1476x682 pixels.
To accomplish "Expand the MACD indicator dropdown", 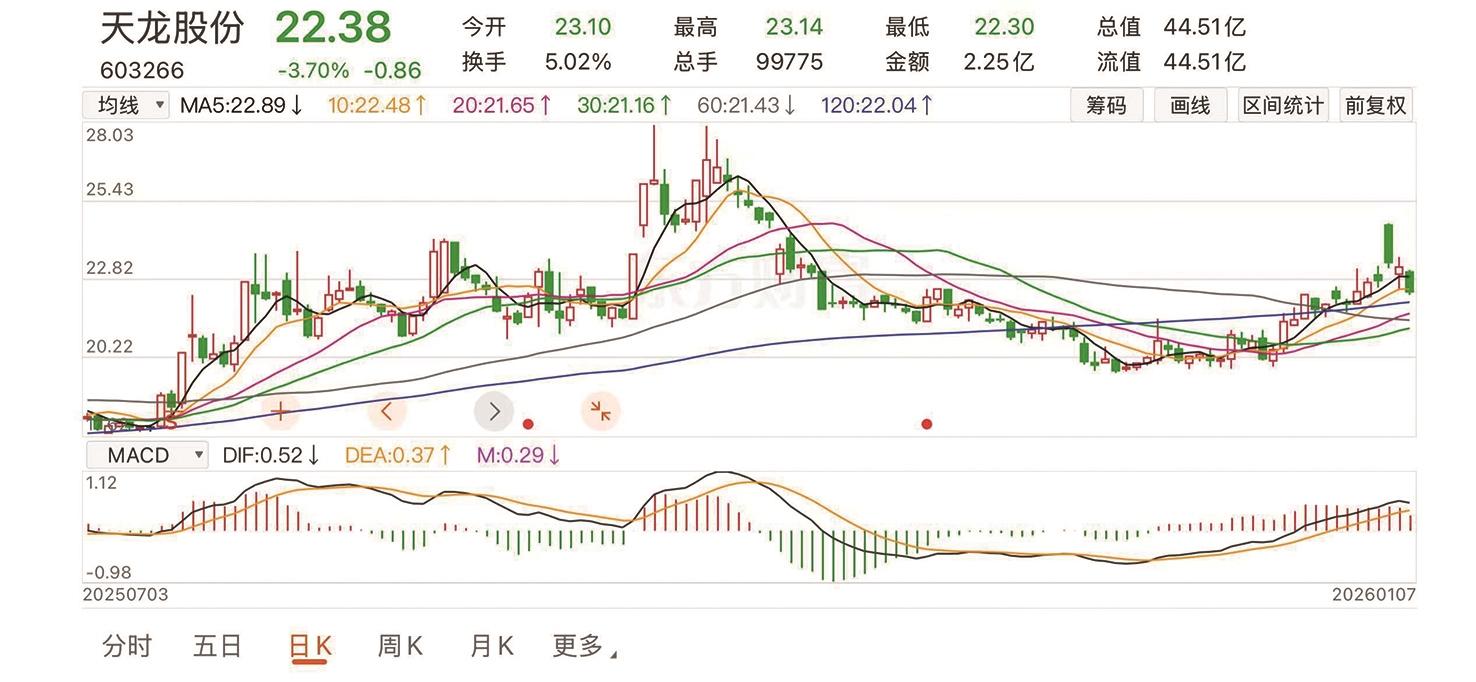I will coord(147,455).
